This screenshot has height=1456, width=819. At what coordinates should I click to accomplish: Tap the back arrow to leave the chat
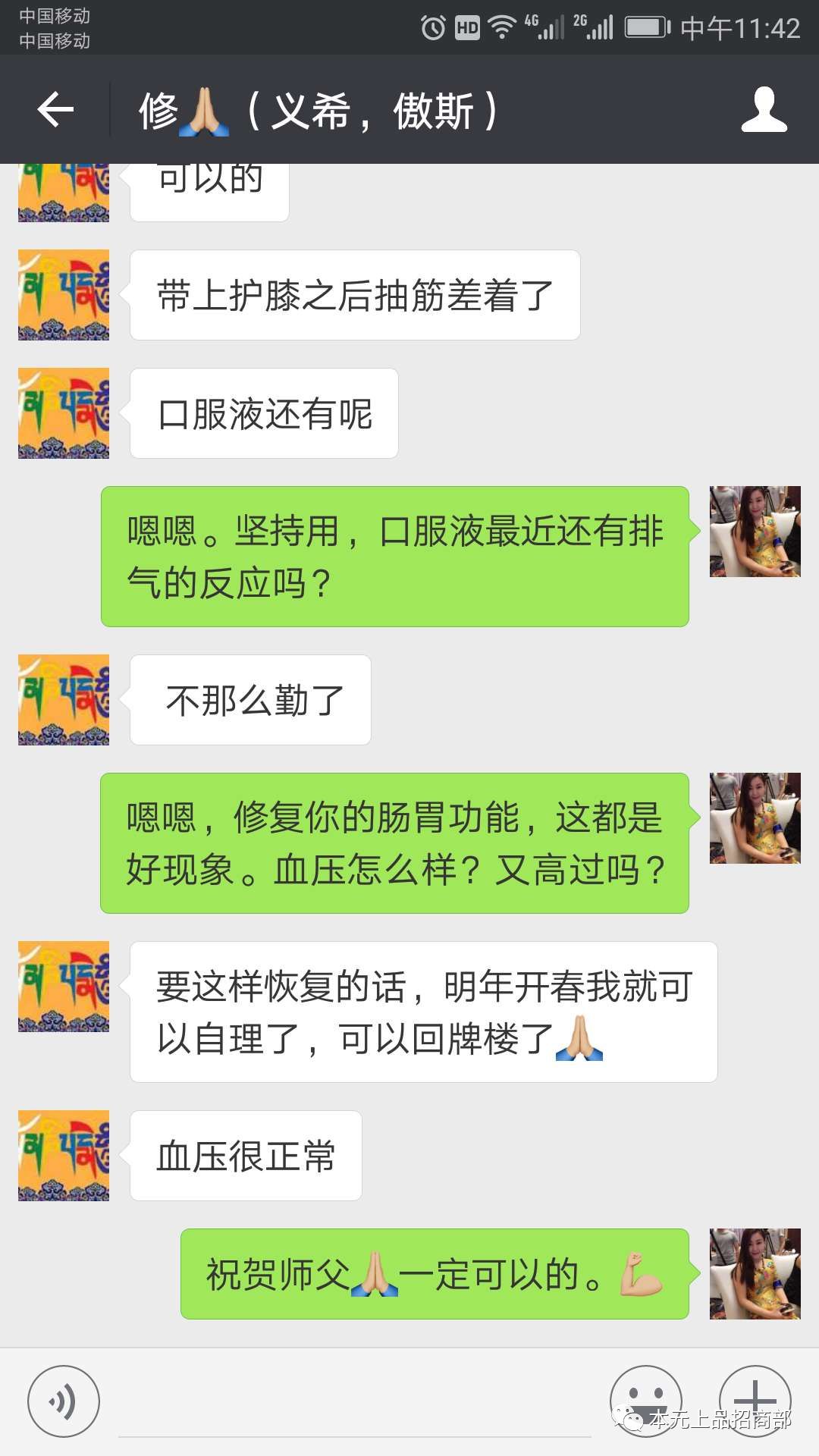(53, 110)
